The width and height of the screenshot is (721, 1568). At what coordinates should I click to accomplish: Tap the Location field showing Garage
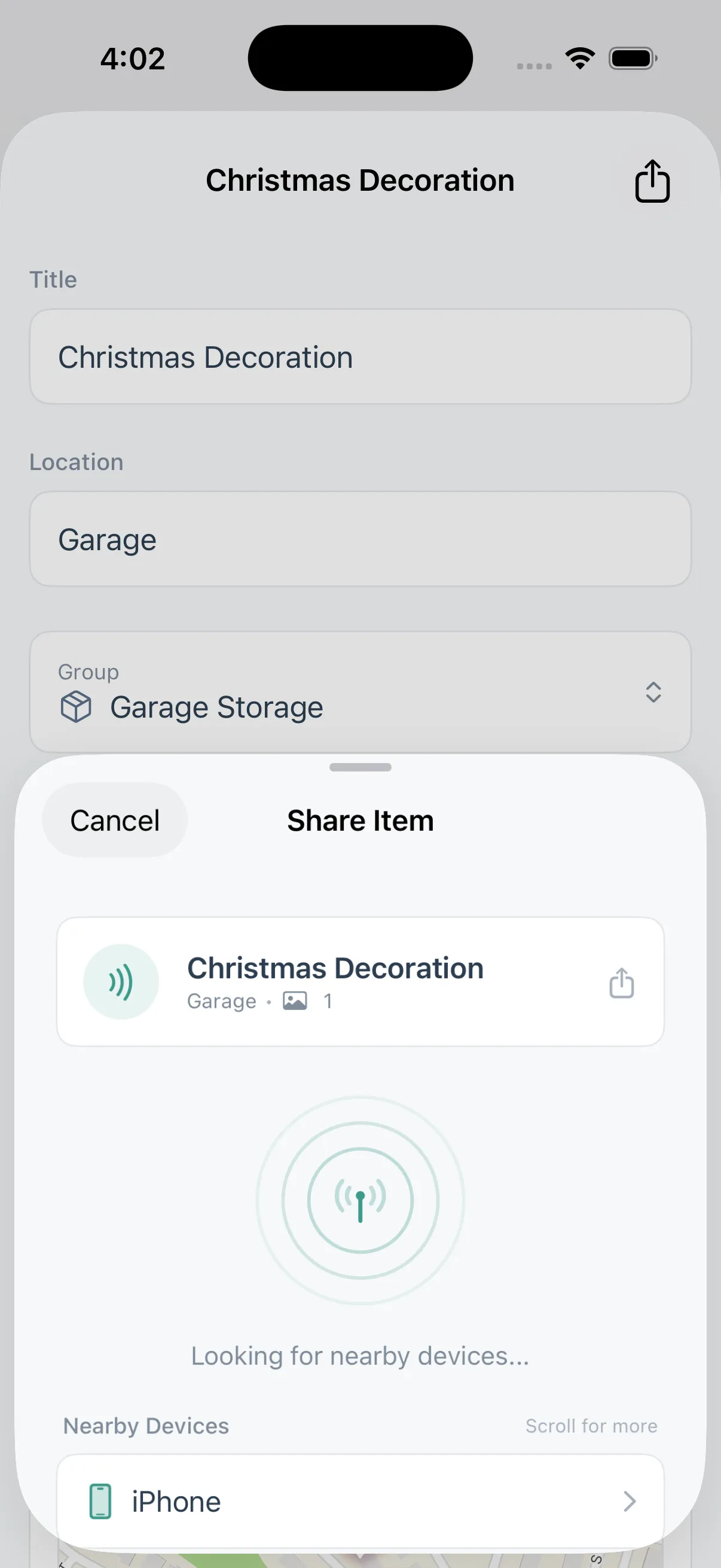tap(360, 539)
